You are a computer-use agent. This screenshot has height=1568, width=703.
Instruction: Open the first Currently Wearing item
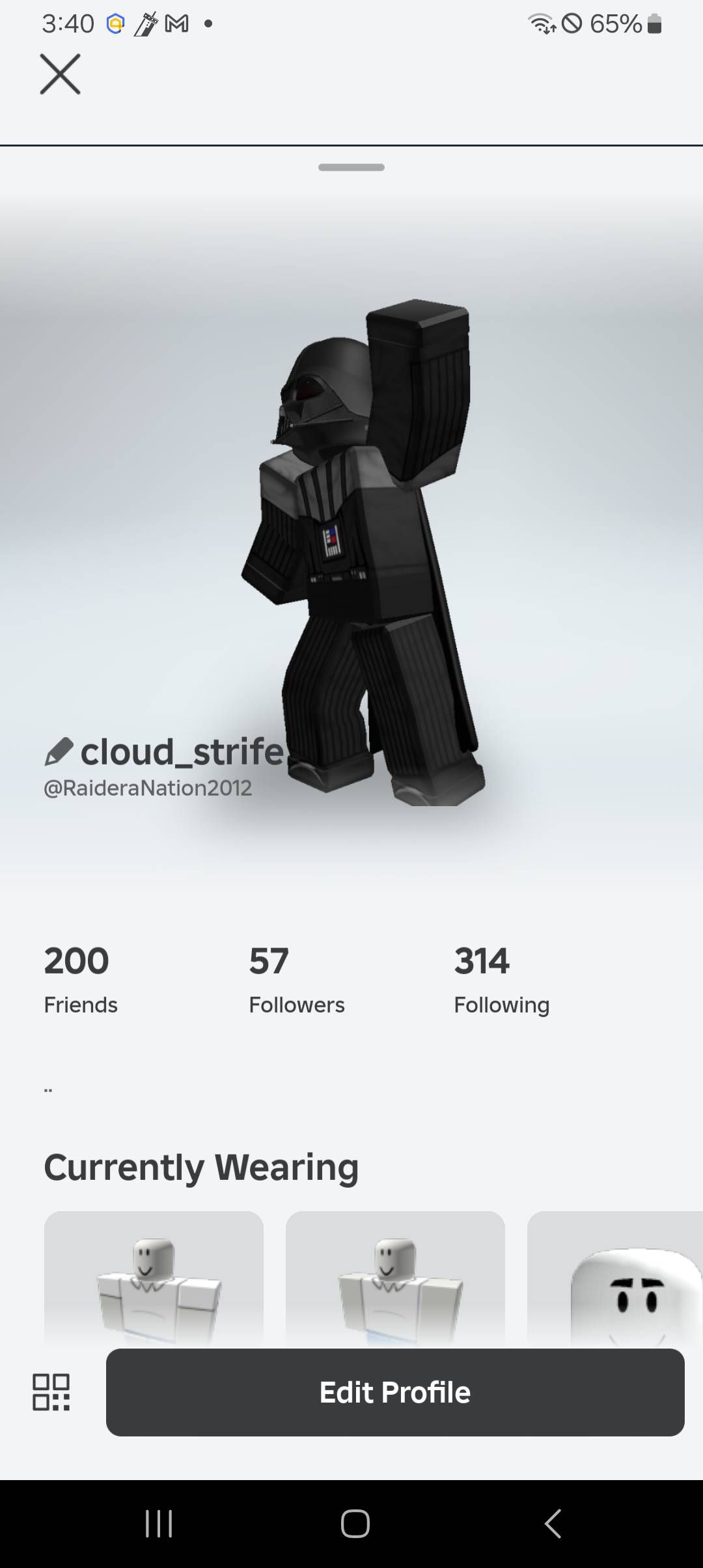[x=154, y=1278]
